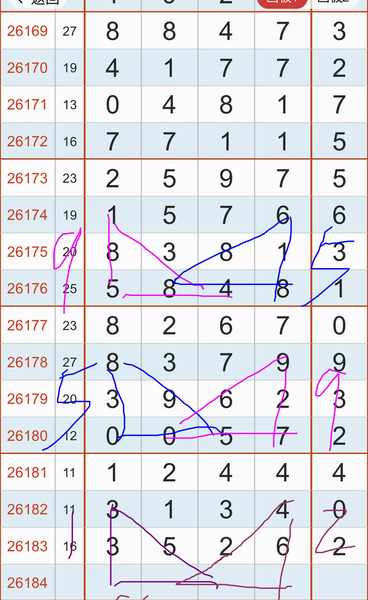Go back with the 返回 button
Viewport: 368px width, 600px height.
(x=37, y=2)
